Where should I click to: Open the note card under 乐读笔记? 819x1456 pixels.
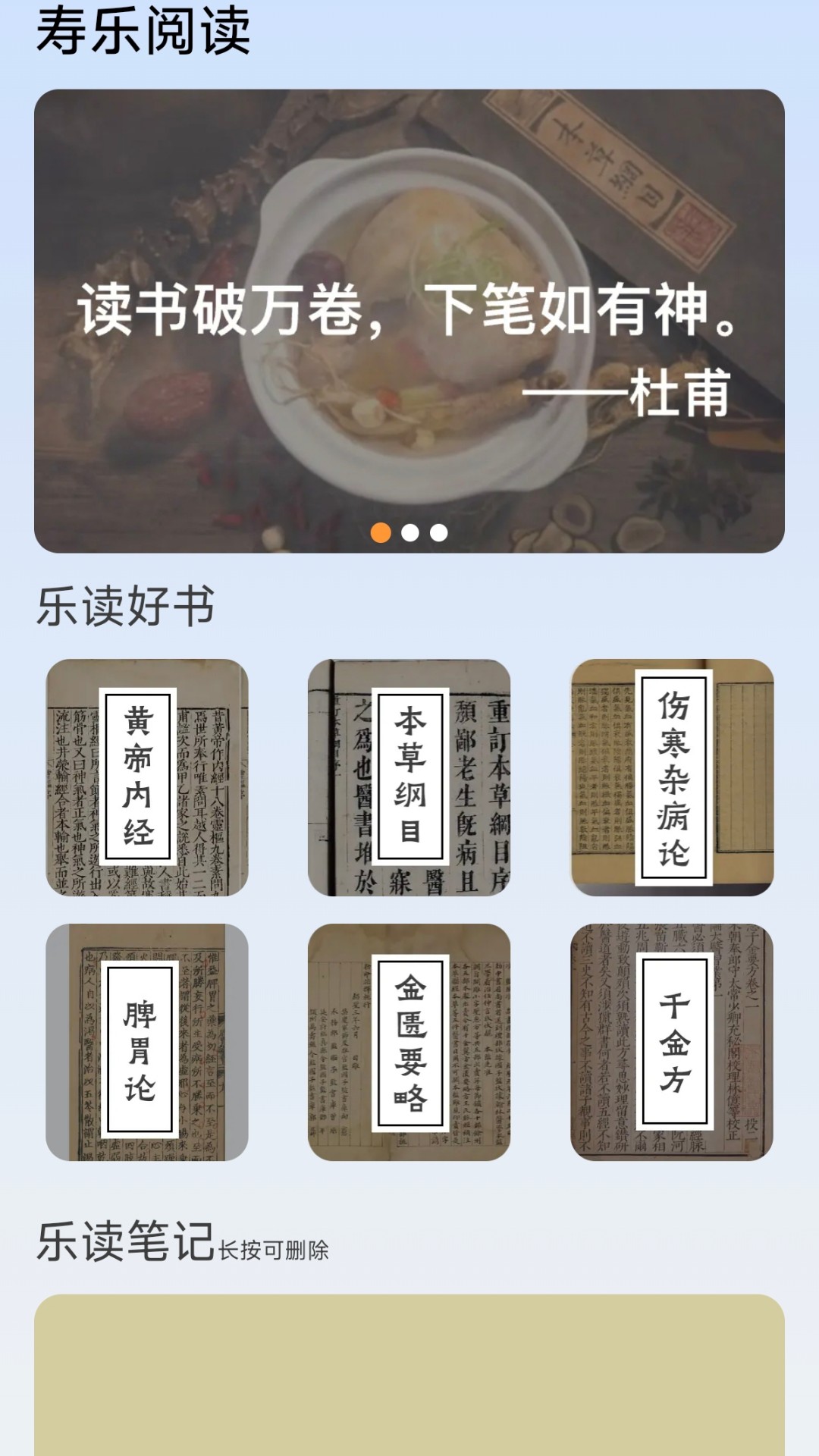click(x=409, y=1375)
